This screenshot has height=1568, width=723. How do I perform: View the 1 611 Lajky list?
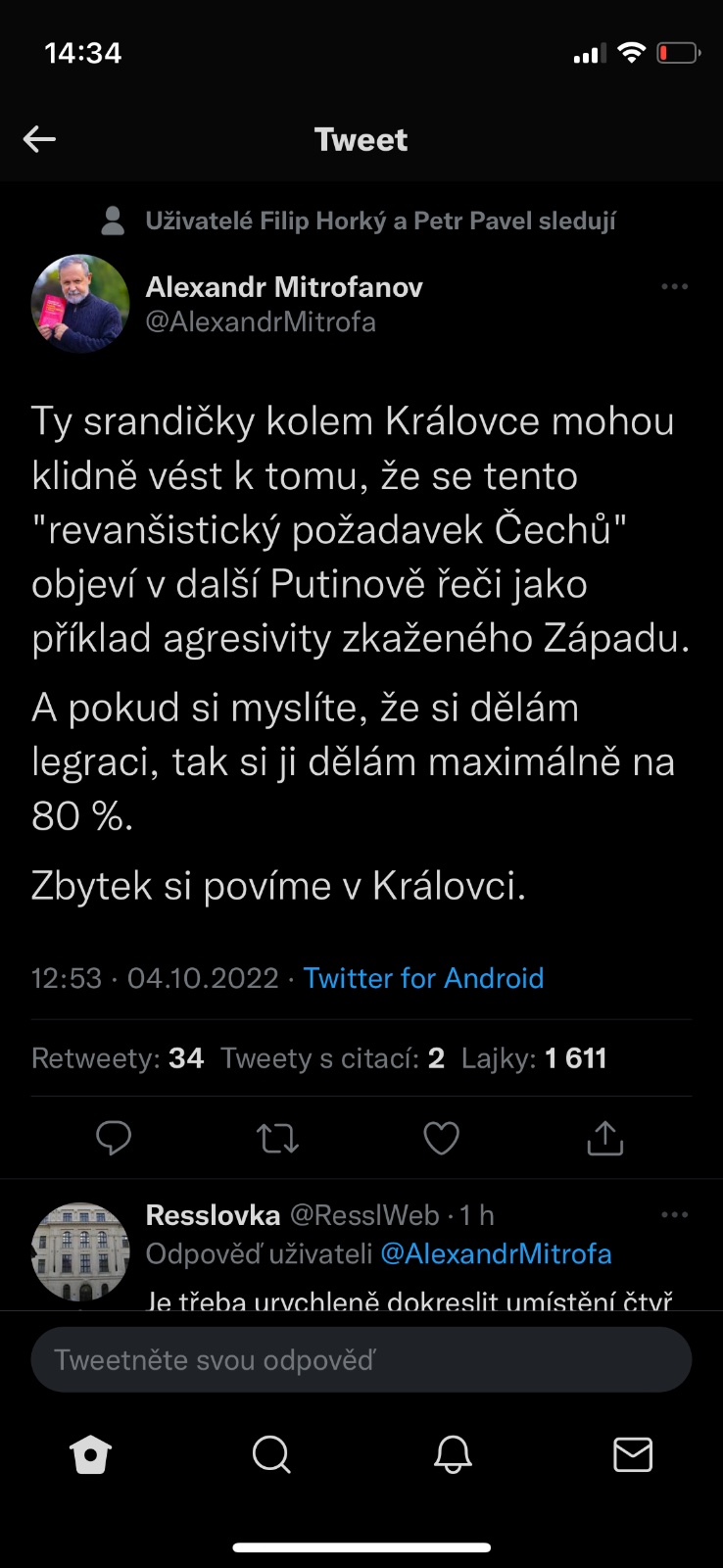[534, 1058]
